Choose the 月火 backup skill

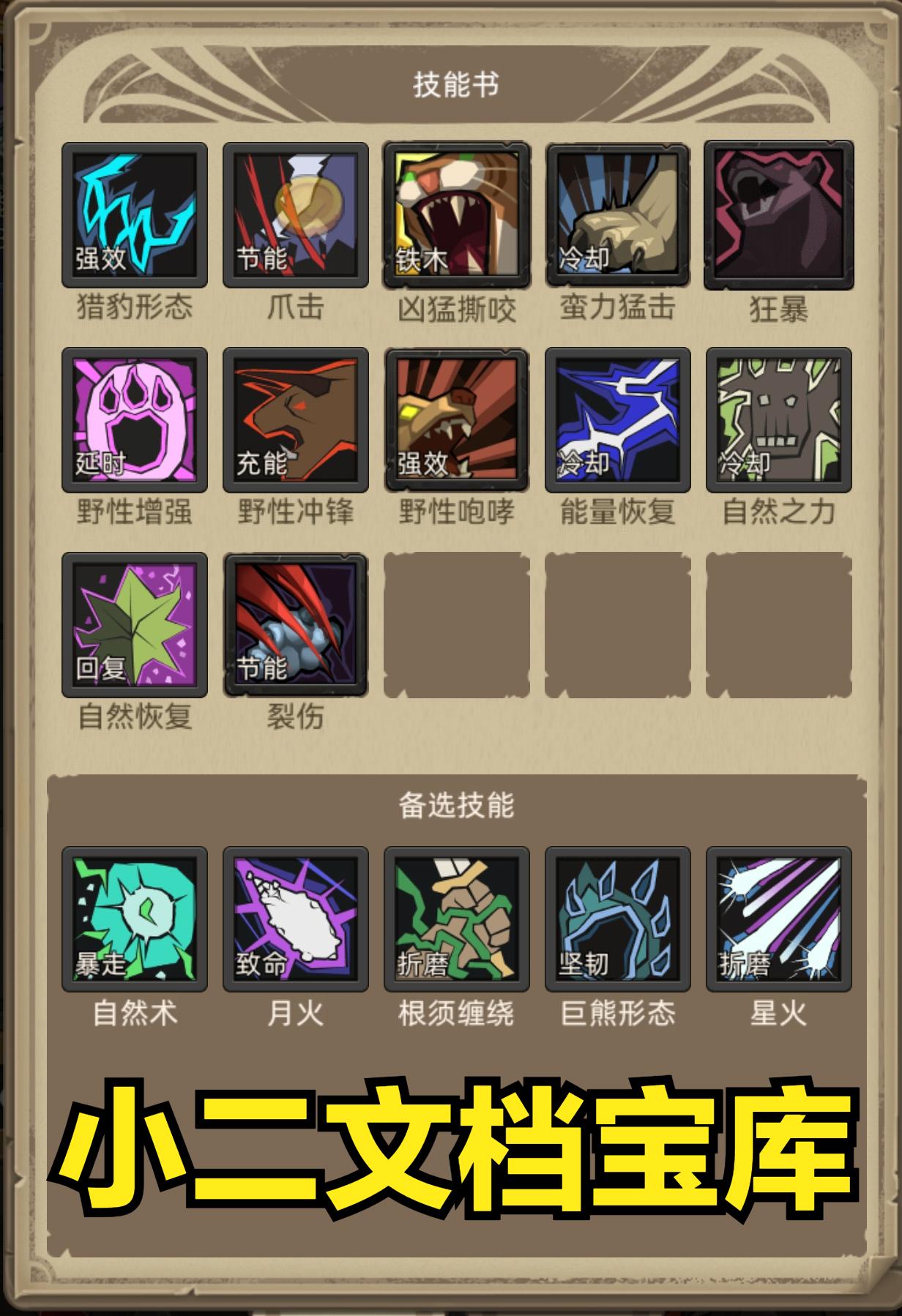(296, 919)
